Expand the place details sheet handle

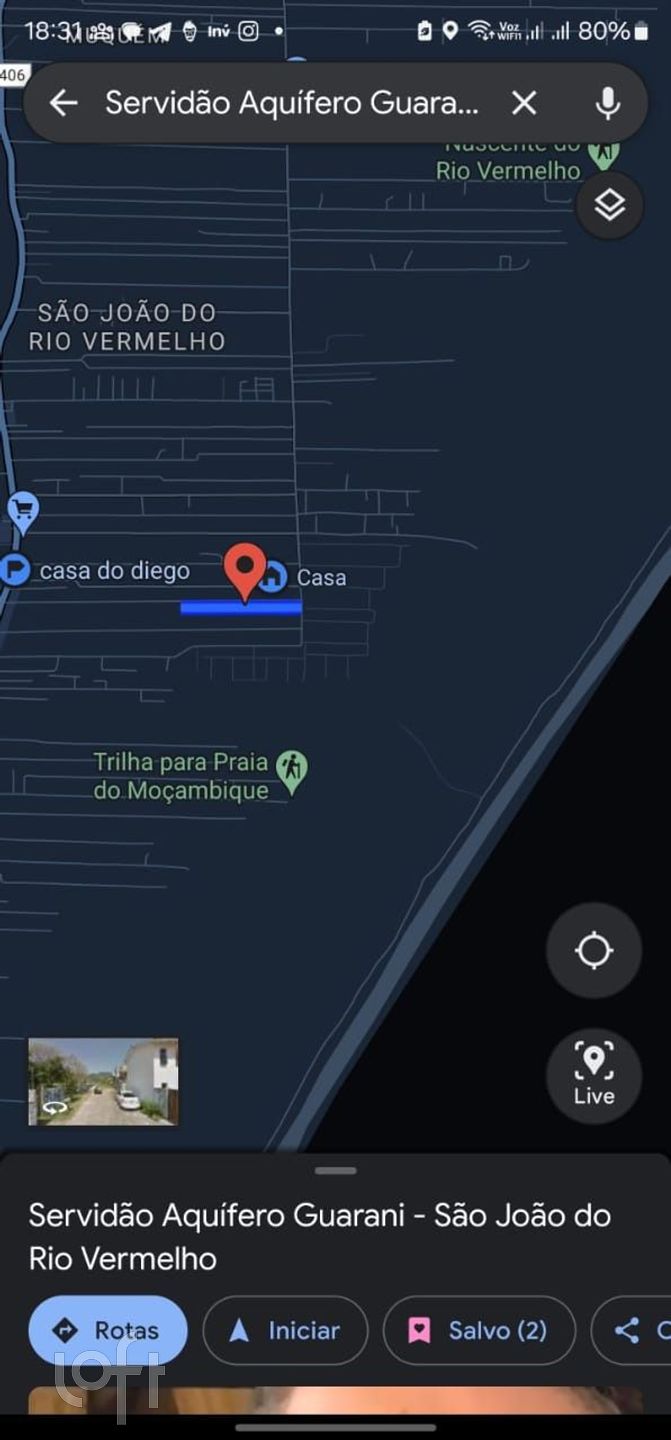pyautogui.click(x=336, y=1170)
